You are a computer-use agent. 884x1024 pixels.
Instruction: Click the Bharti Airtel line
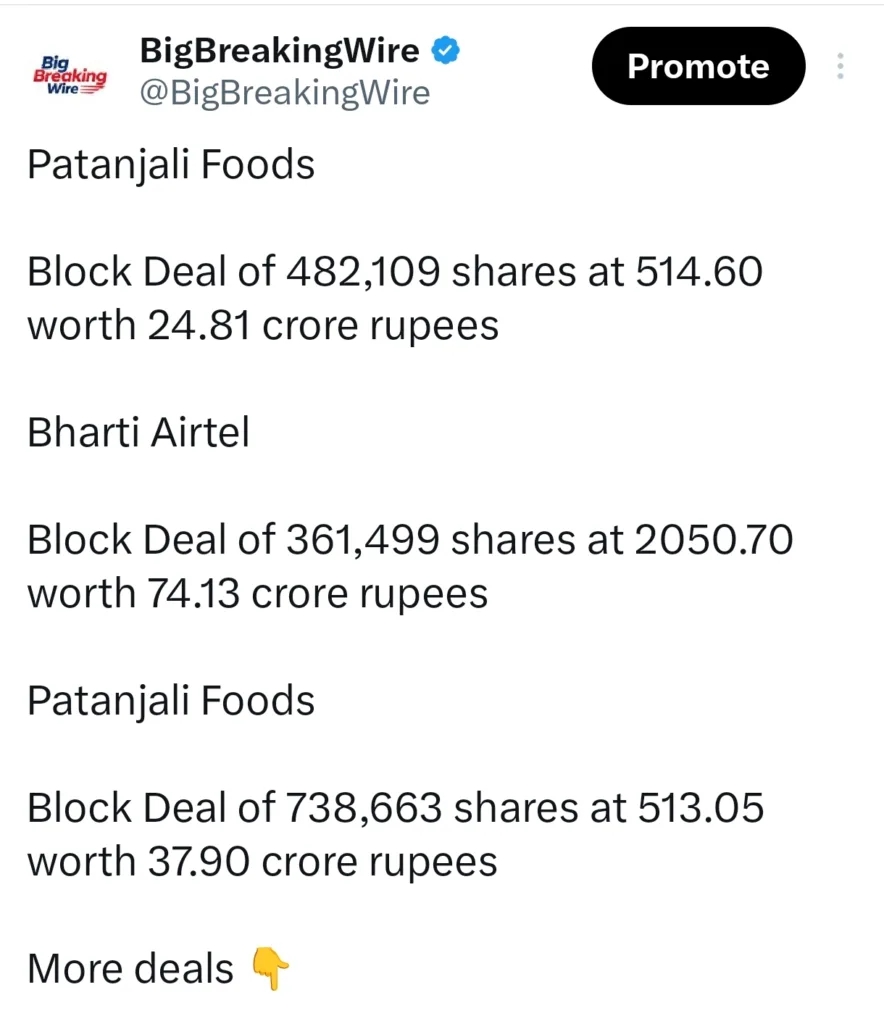click(138, 432)
